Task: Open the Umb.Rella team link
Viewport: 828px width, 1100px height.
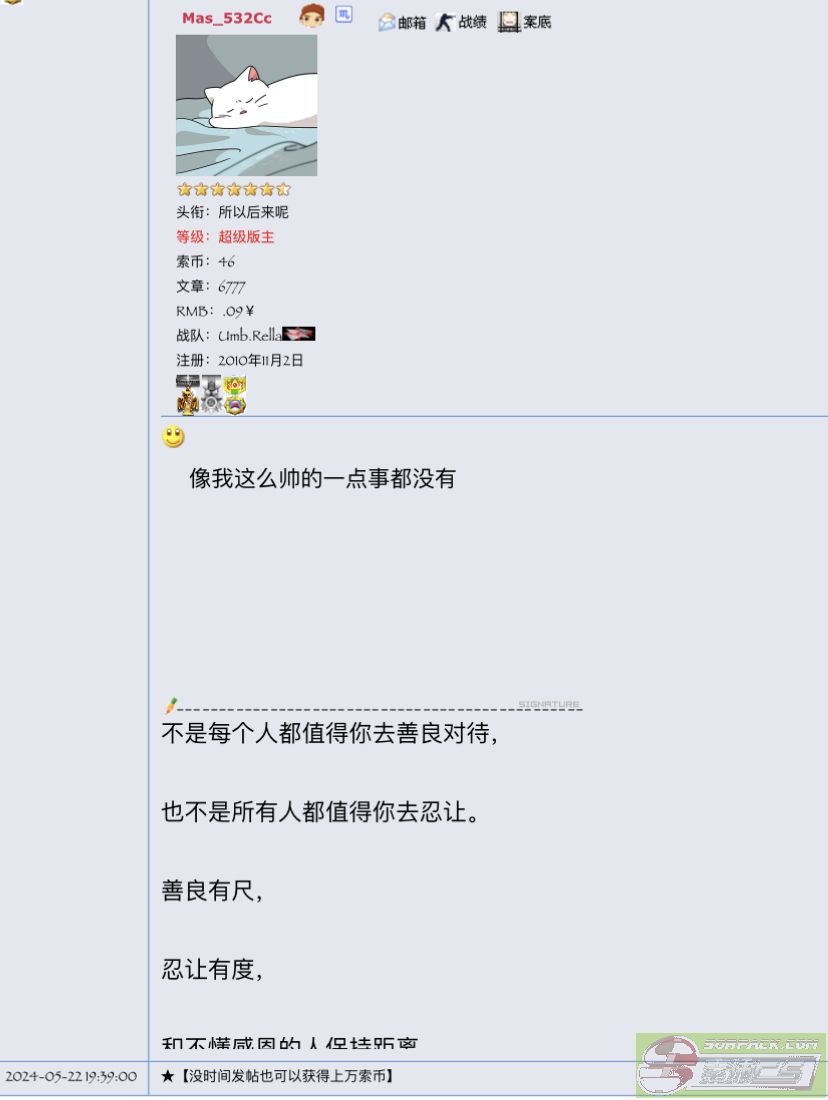Action: click(x=250, y=335)
